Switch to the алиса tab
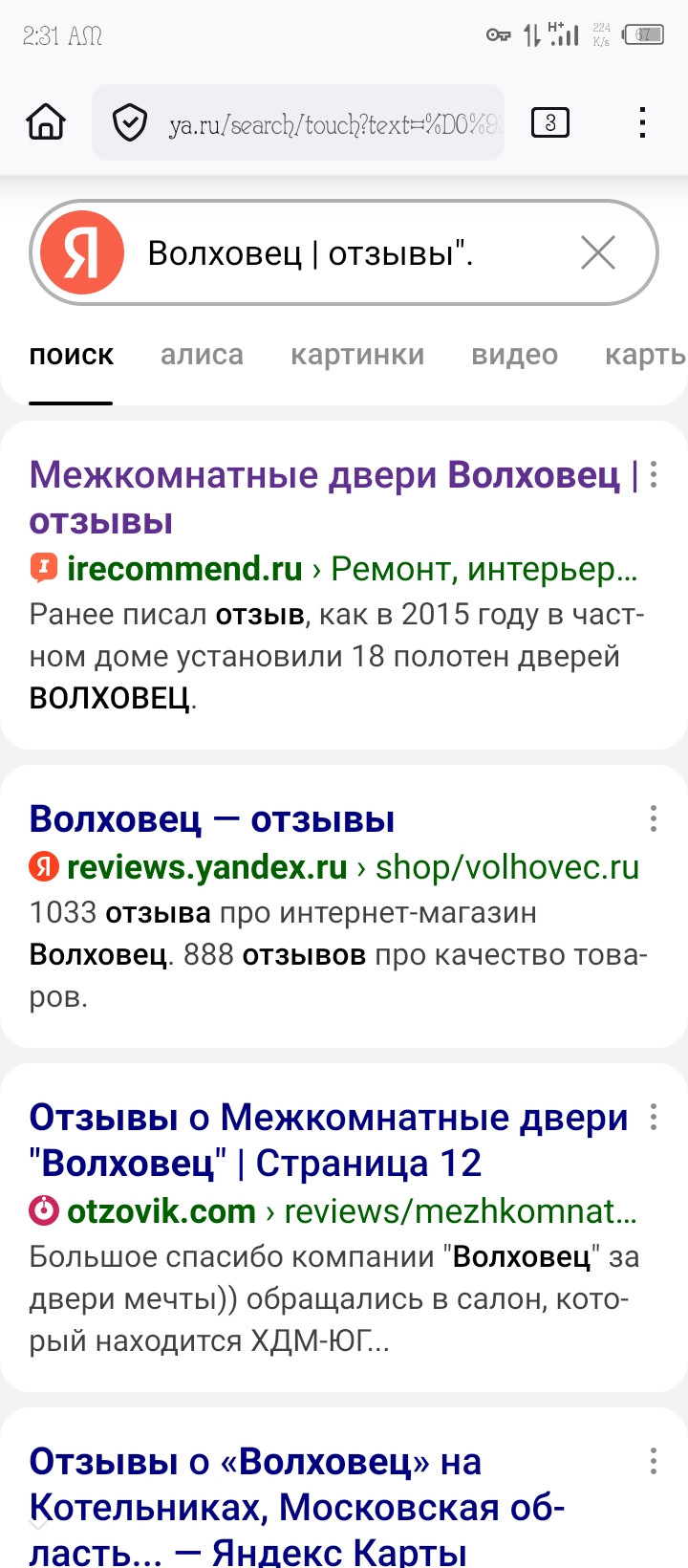This screenshot has width=688, height=1568. pyautogui.click(x=202, y=355)
